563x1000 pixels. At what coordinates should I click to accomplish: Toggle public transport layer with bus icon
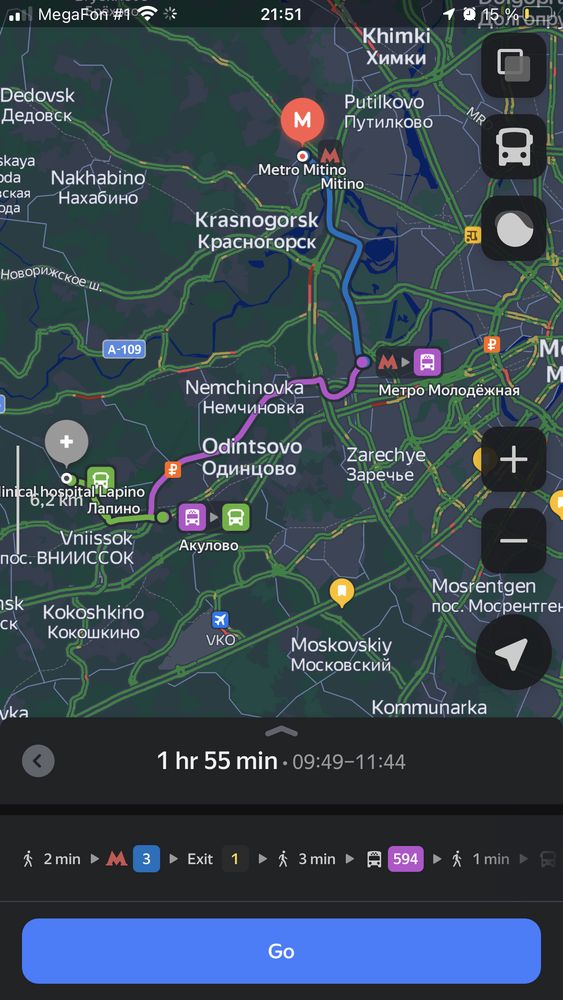coord(513,147)
